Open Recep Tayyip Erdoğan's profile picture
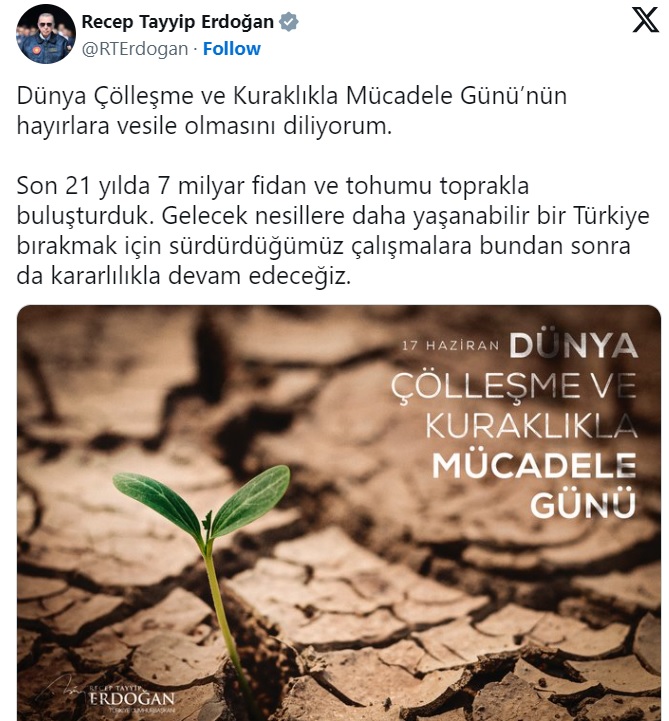669x721 pixels. point(46,34)
